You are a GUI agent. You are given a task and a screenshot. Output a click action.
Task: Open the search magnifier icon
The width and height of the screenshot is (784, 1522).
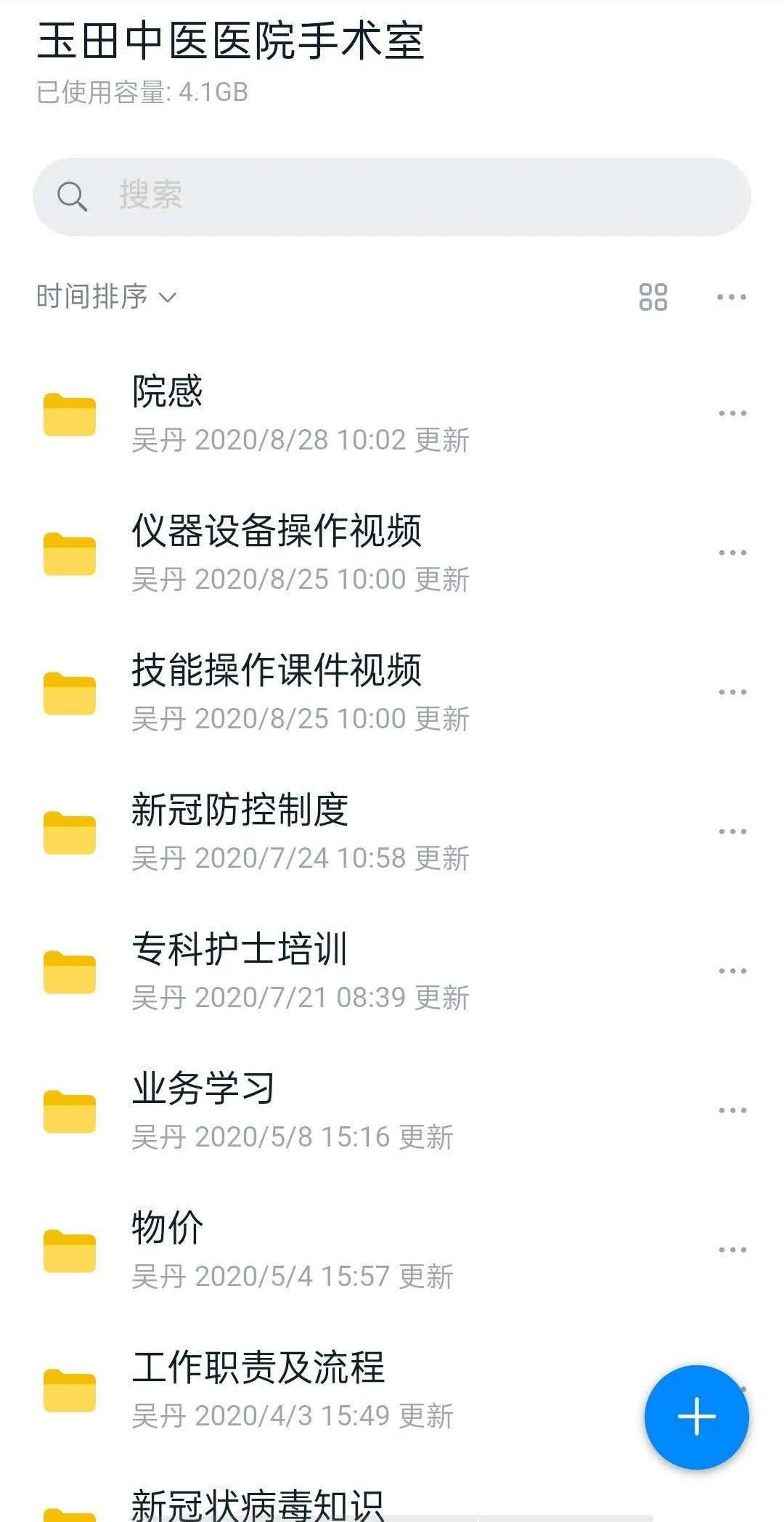click(x=73, y=195)
